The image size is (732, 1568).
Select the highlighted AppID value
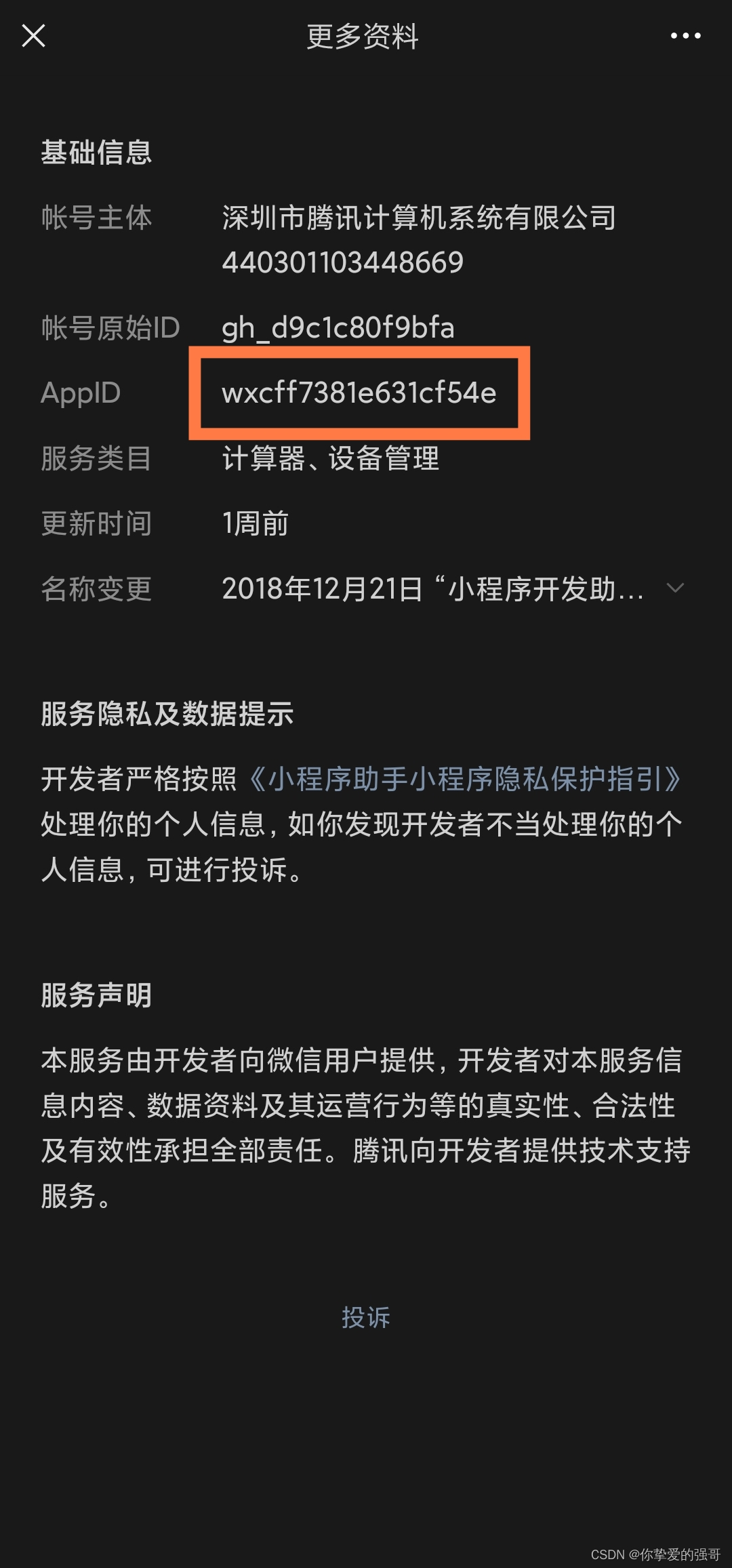(x=359, y=393)
